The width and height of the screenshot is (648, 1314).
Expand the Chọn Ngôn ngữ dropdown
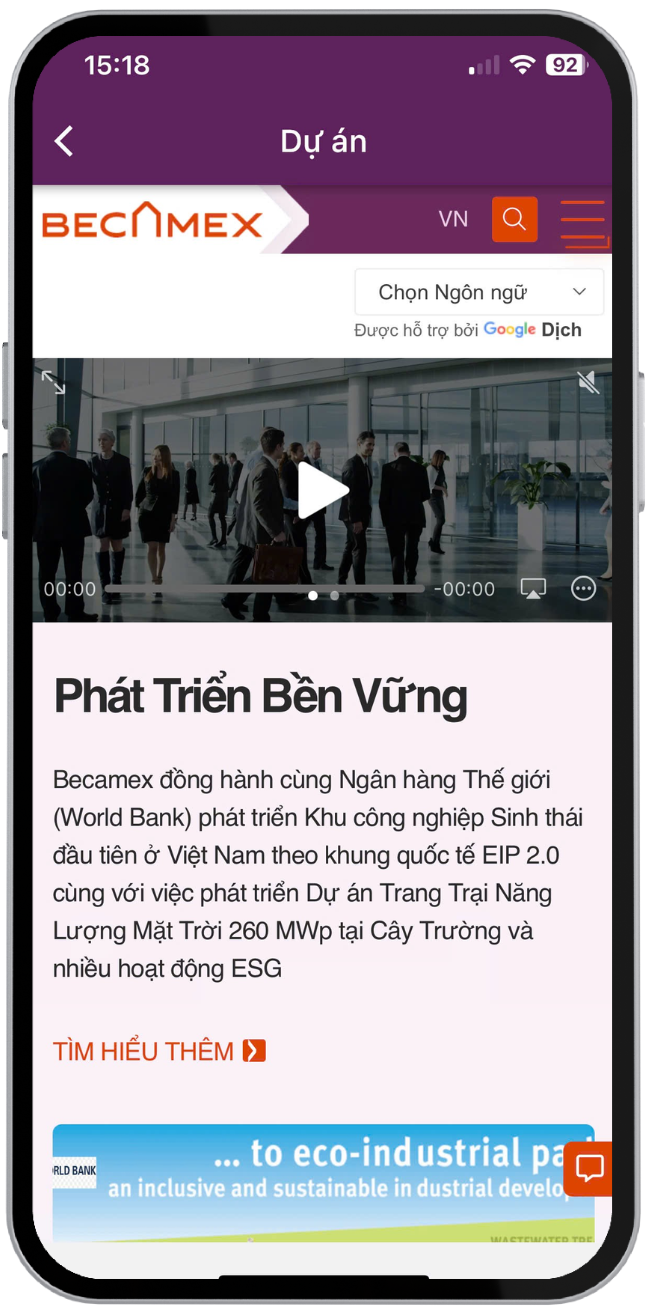tap(479, 292)
